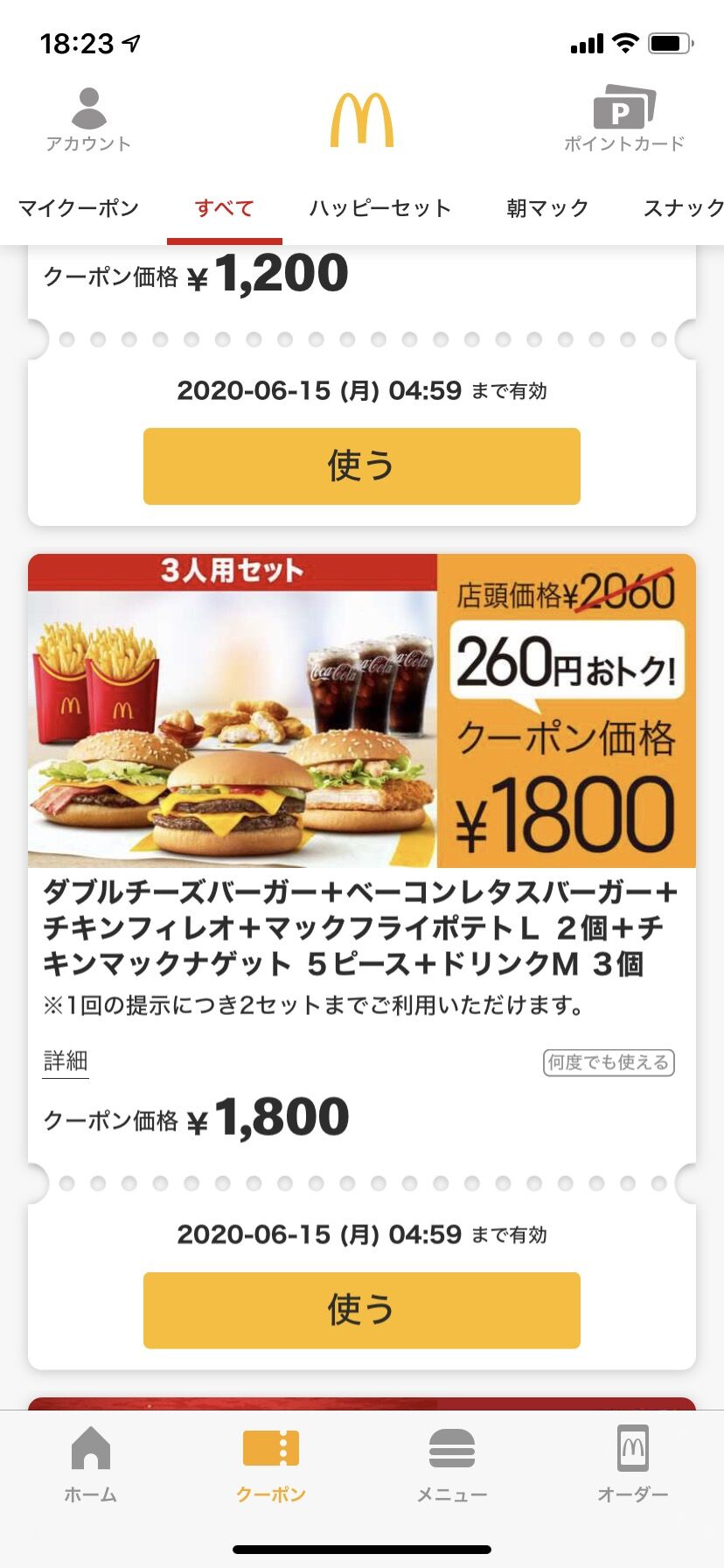
Task: Switch to the メニュー tab
Action: click(452, 1465)
